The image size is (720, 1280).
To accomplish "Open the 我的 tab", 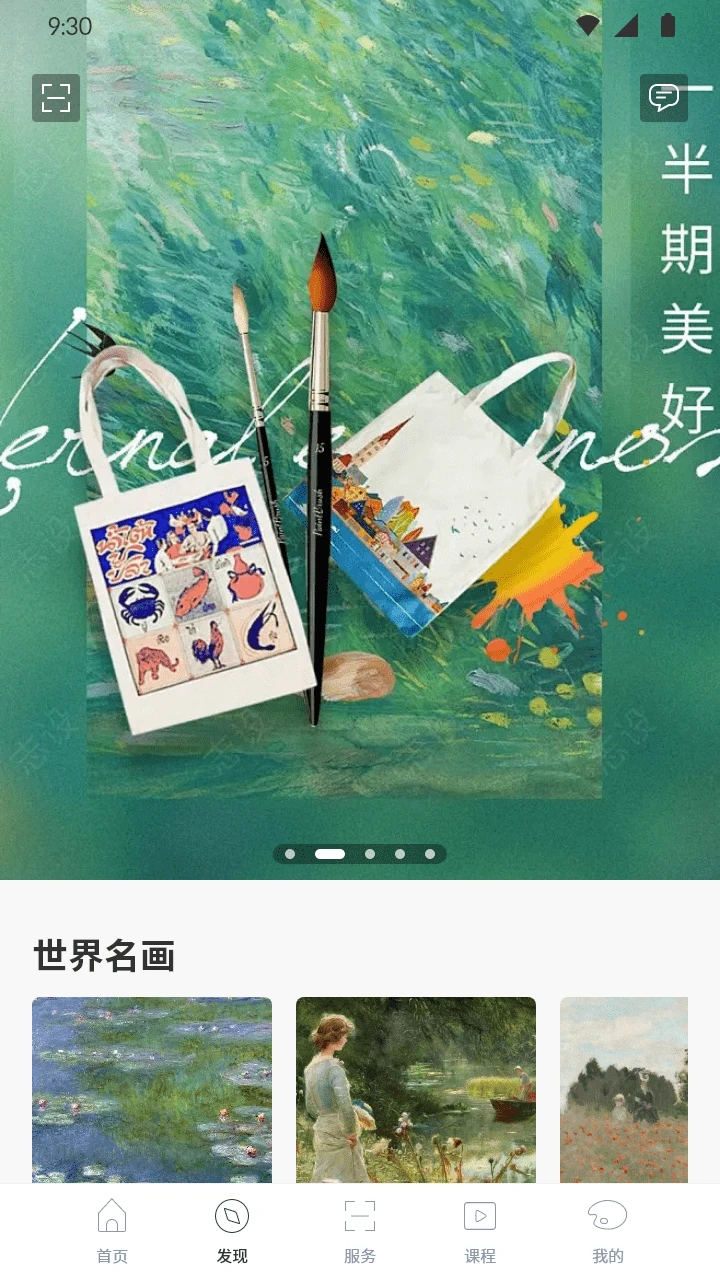I will (x=607, y=1232).
